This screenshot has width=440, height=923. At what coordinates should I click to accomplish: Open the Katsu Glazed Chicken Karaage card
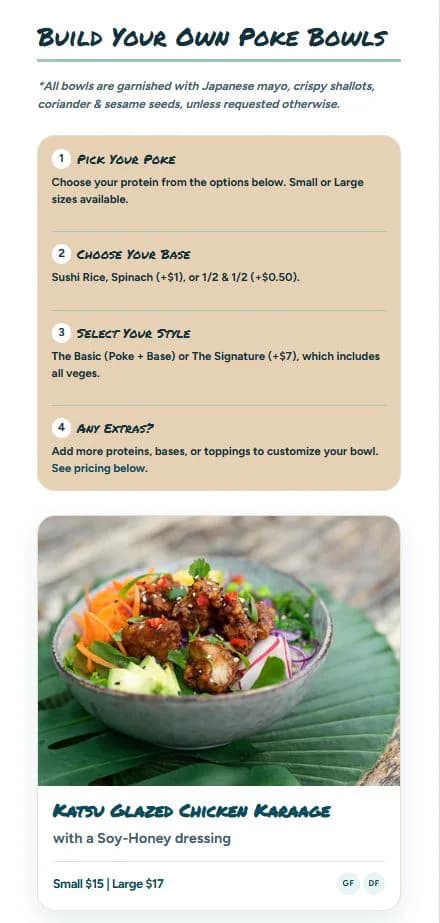[x=219, y=713]
